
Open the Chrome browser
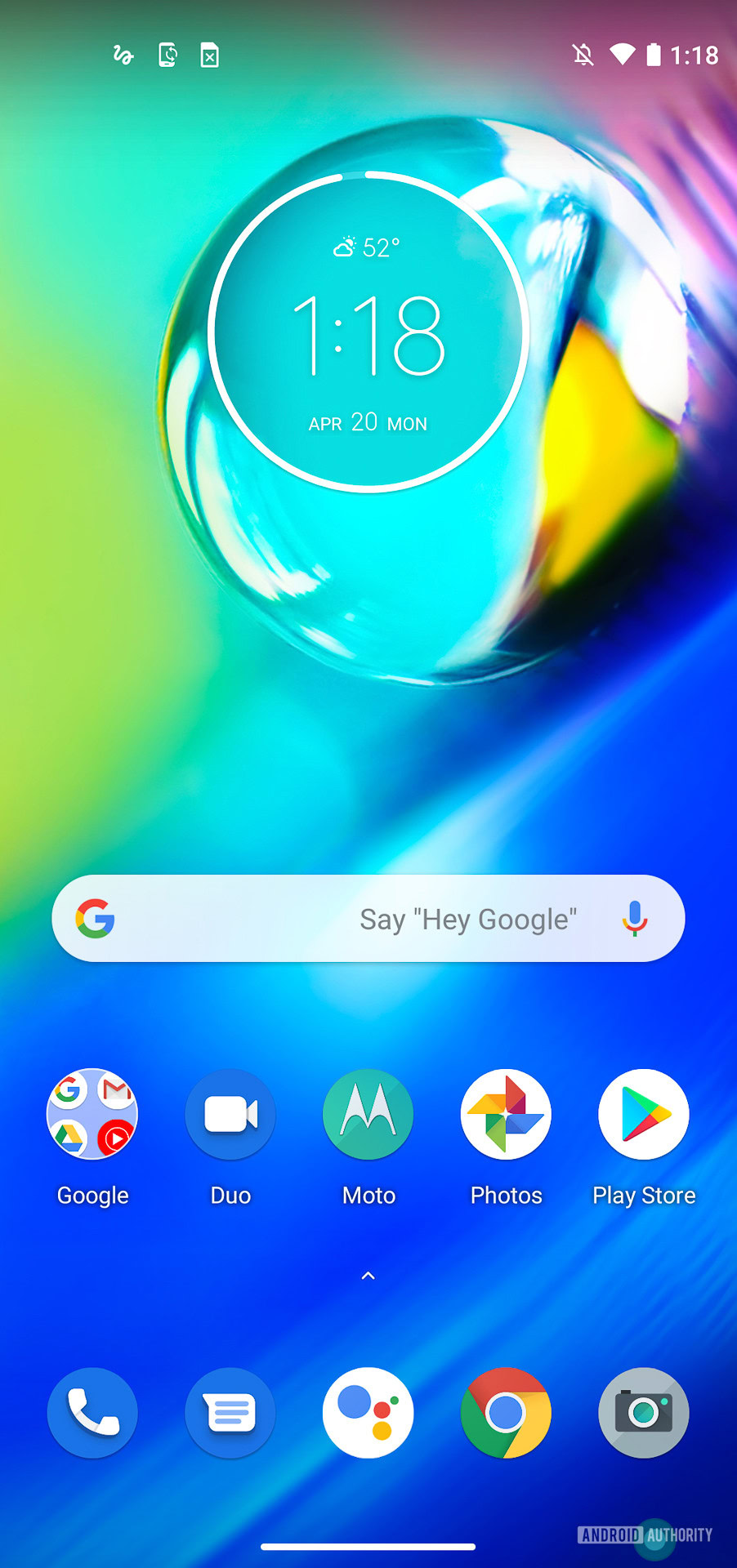pyautogui.click(x=506, y=1413)
